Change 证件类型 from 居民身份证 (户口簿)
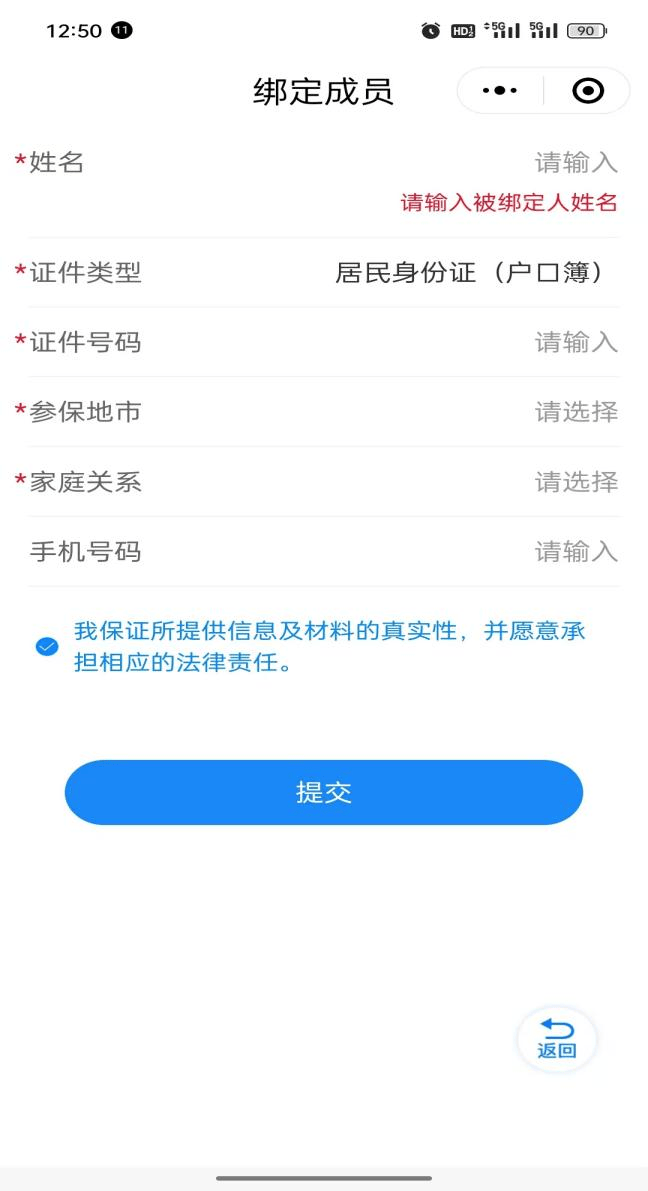The height and width of the screenshot is (1191, 648). point(470,273)
